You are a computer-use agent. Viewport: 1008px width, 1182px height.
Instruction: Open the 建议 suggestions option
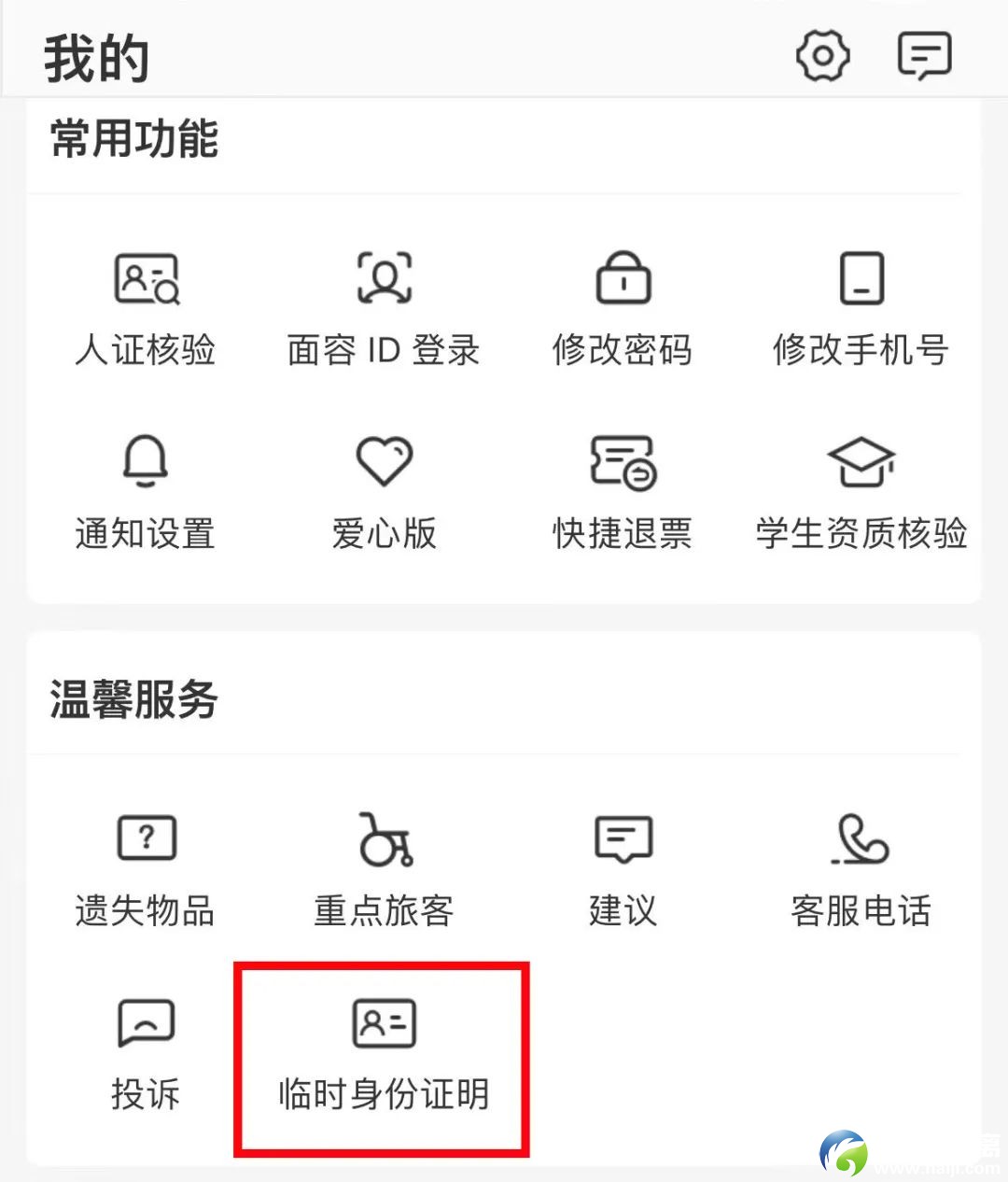[623, 868]
